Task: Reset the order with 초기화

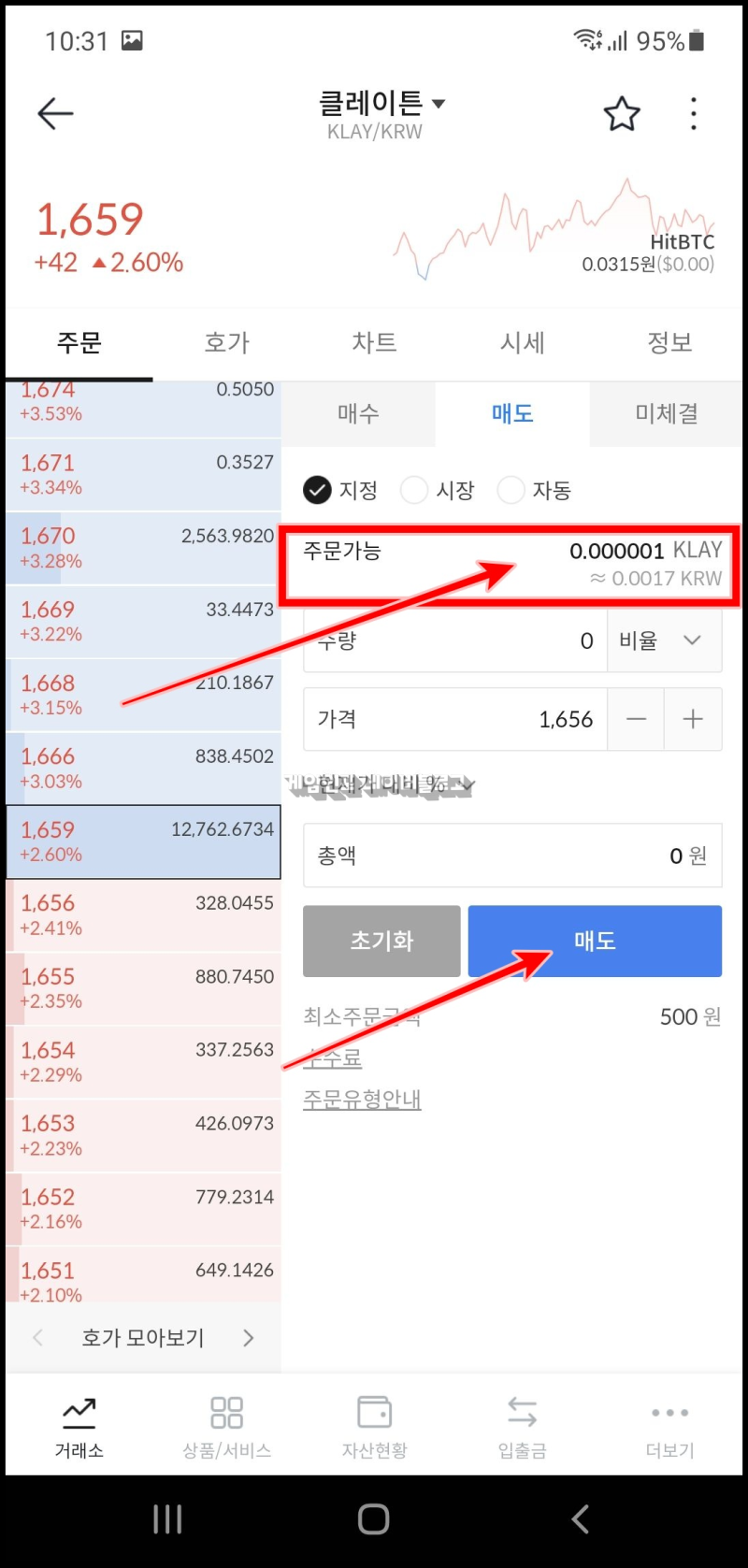Action: [x=381, y=941]
